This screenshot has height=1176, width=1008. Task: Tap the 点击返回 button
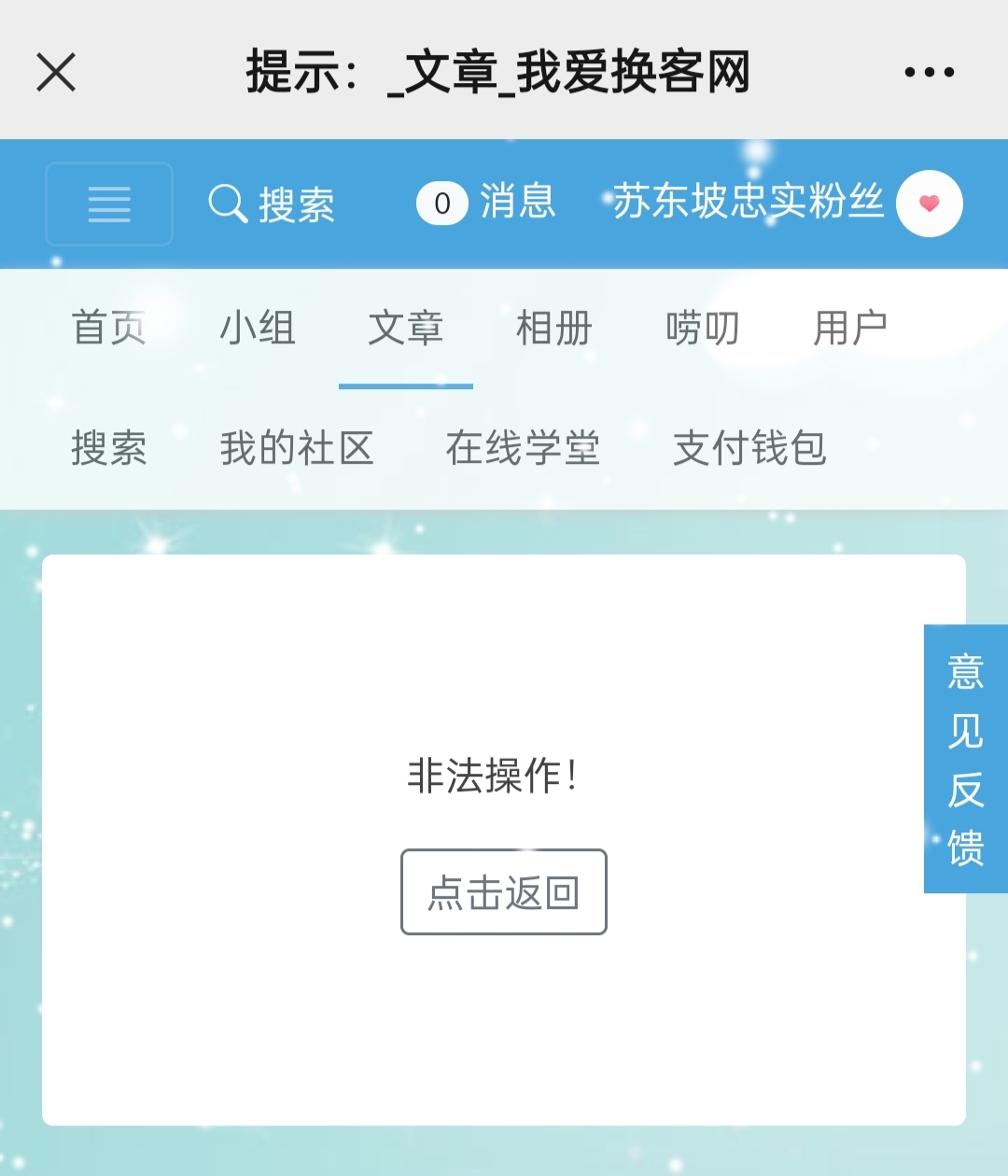(504, 892)
